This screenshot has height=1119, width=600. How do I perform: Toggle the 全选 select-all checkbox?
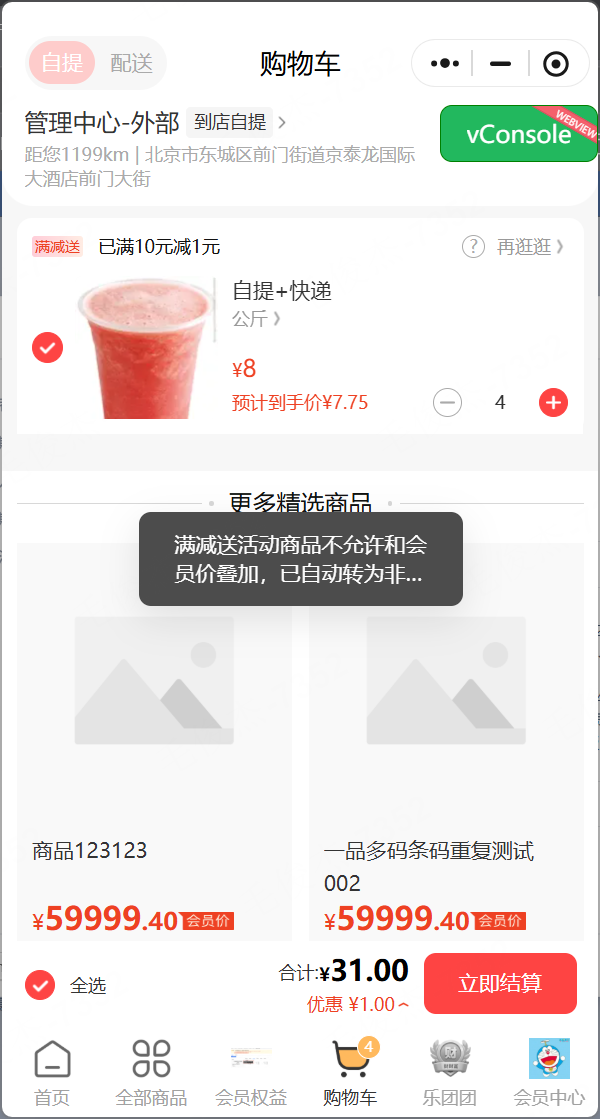[40, 986]
